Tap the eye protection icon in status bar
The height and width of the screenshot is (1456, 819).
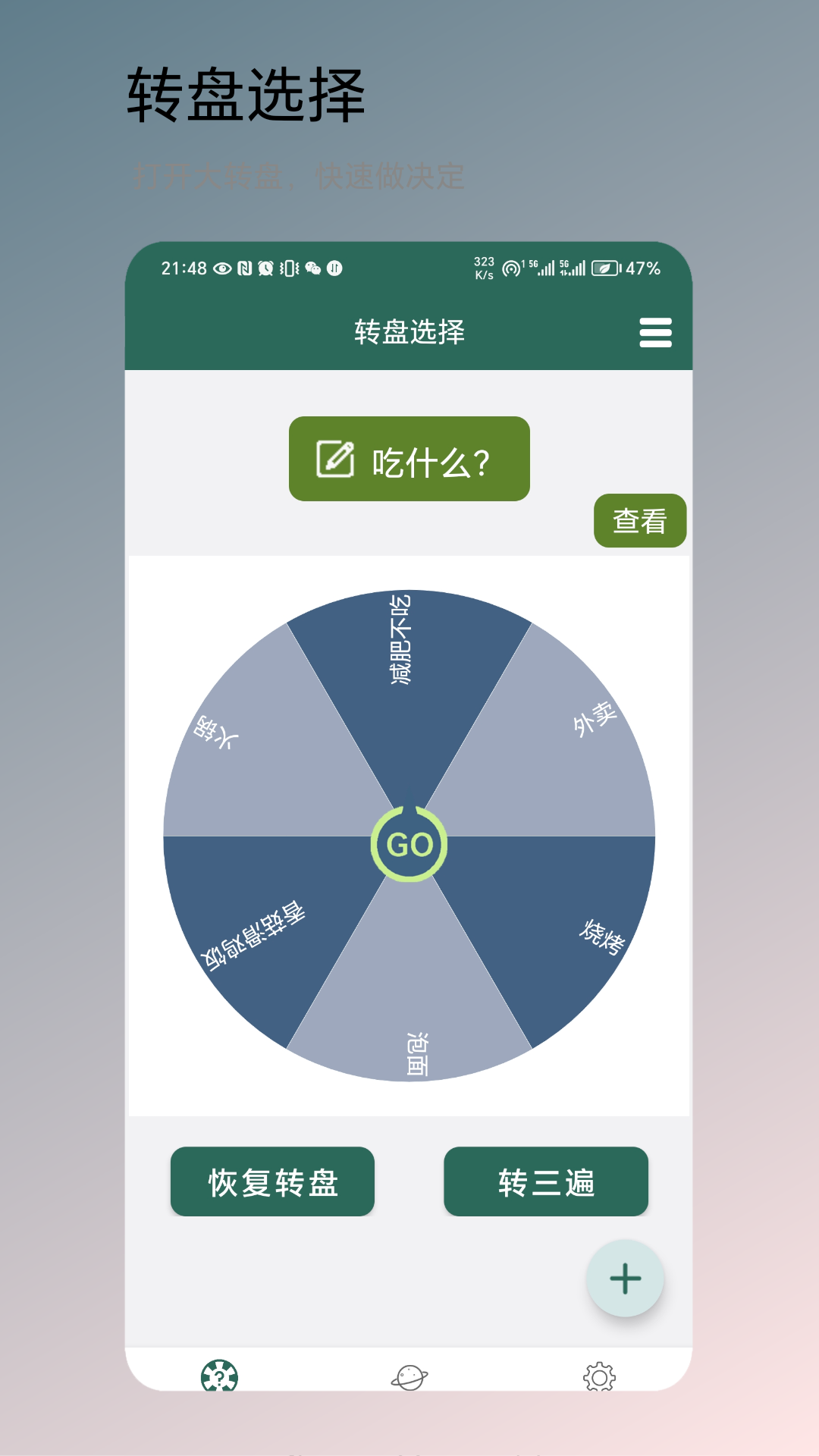tap(224, 268)
